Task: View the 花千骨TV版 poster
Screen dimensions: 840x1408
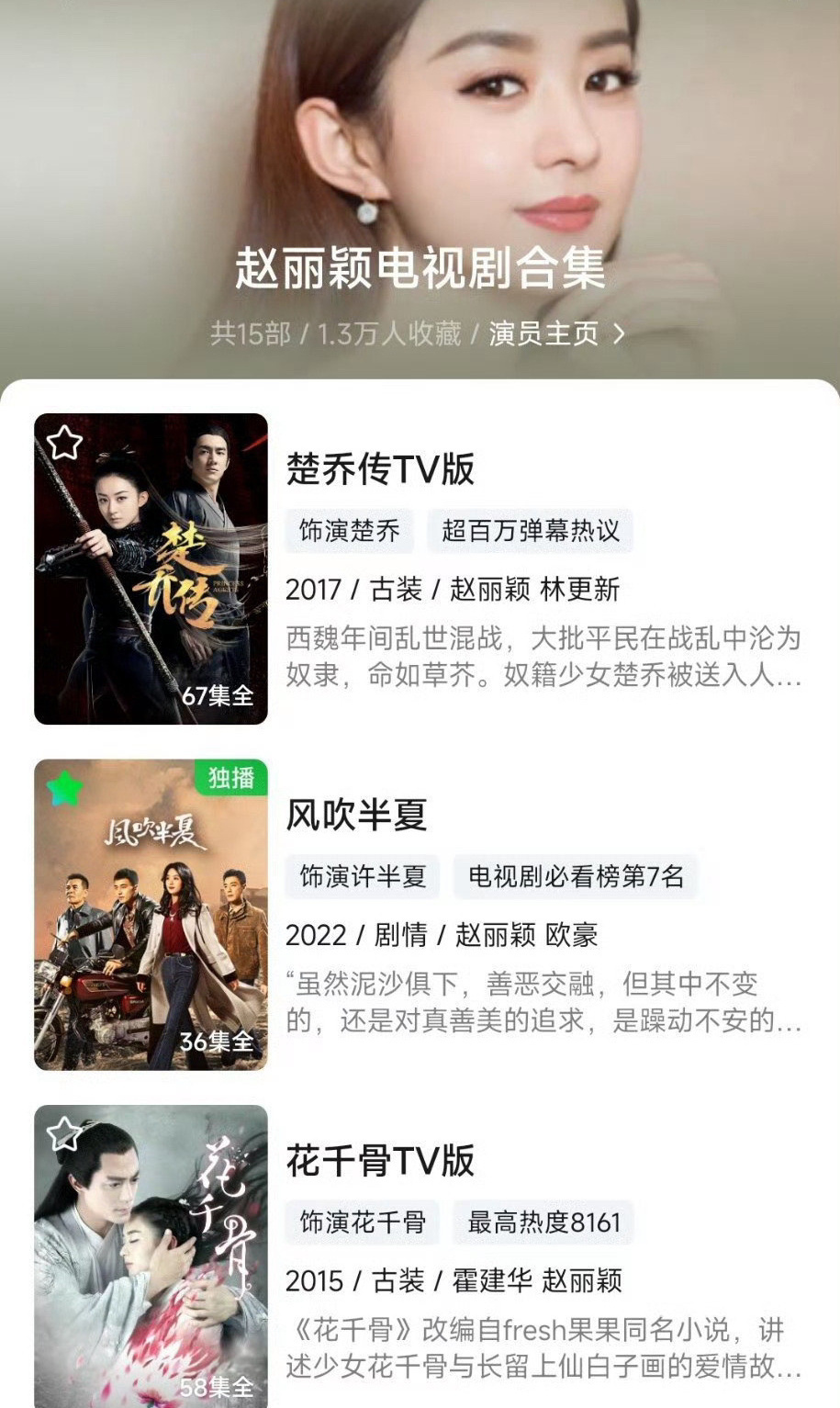Action: point(151,1258)
